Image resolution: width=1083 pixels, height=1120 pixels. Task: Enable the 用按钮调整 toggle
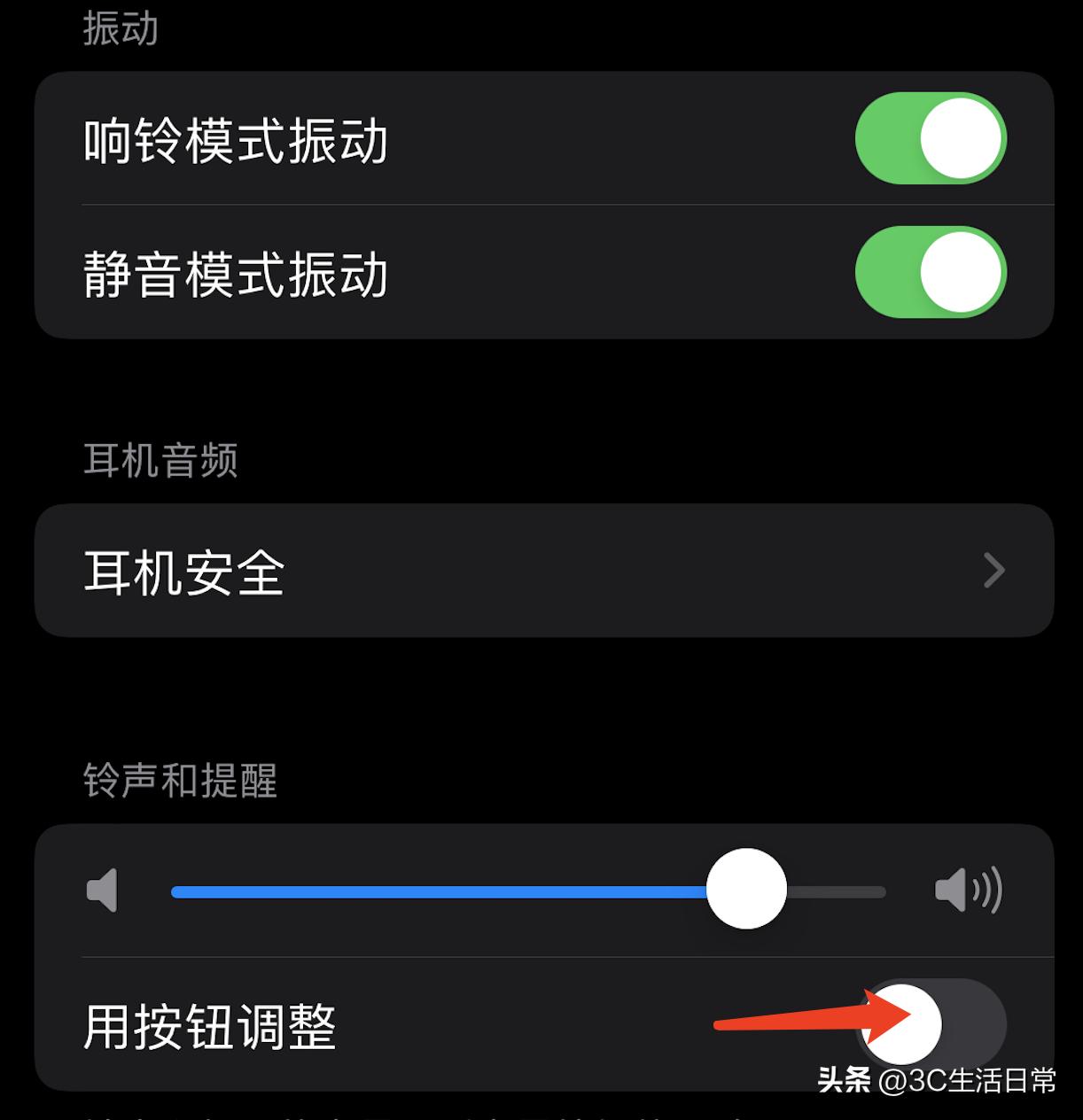(939, 1023)
